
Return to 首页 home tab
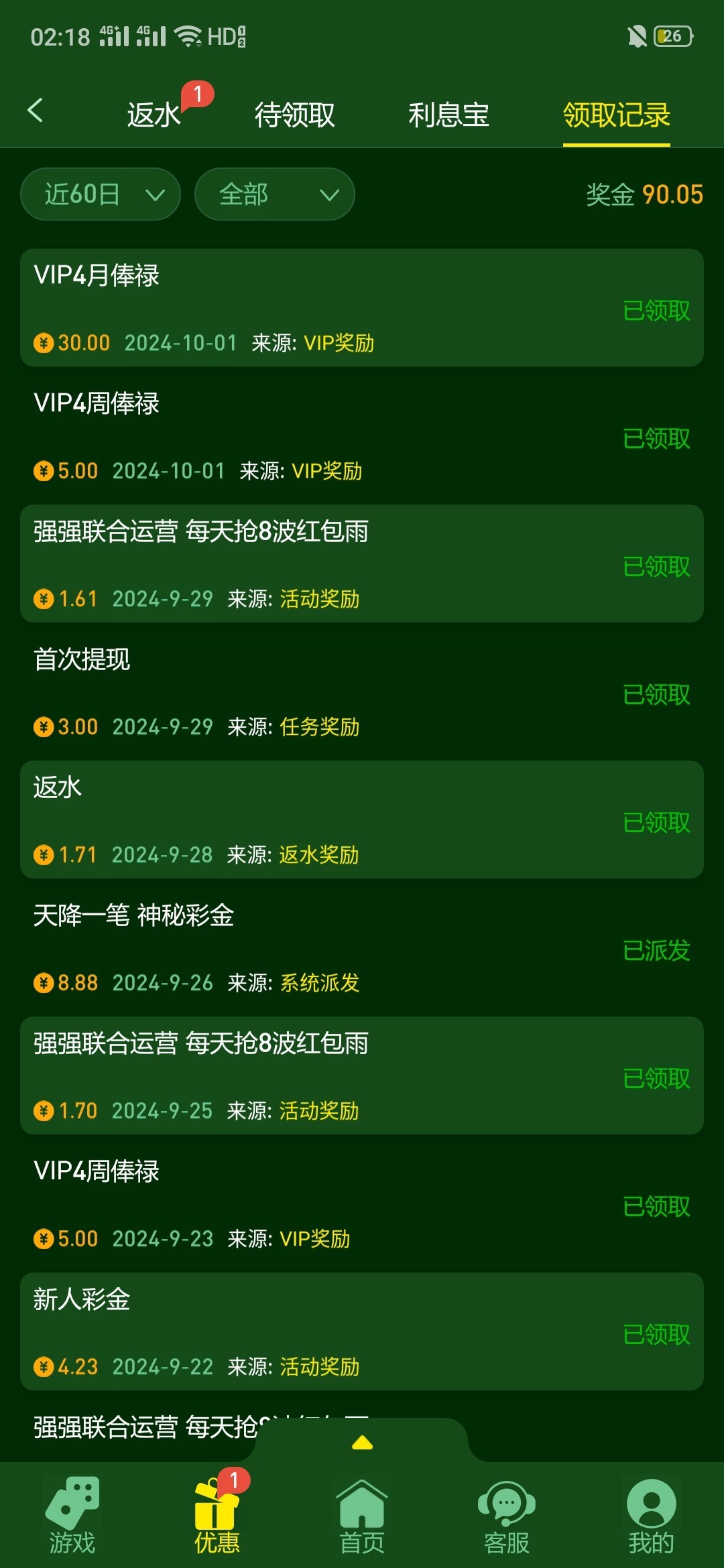362,1516
